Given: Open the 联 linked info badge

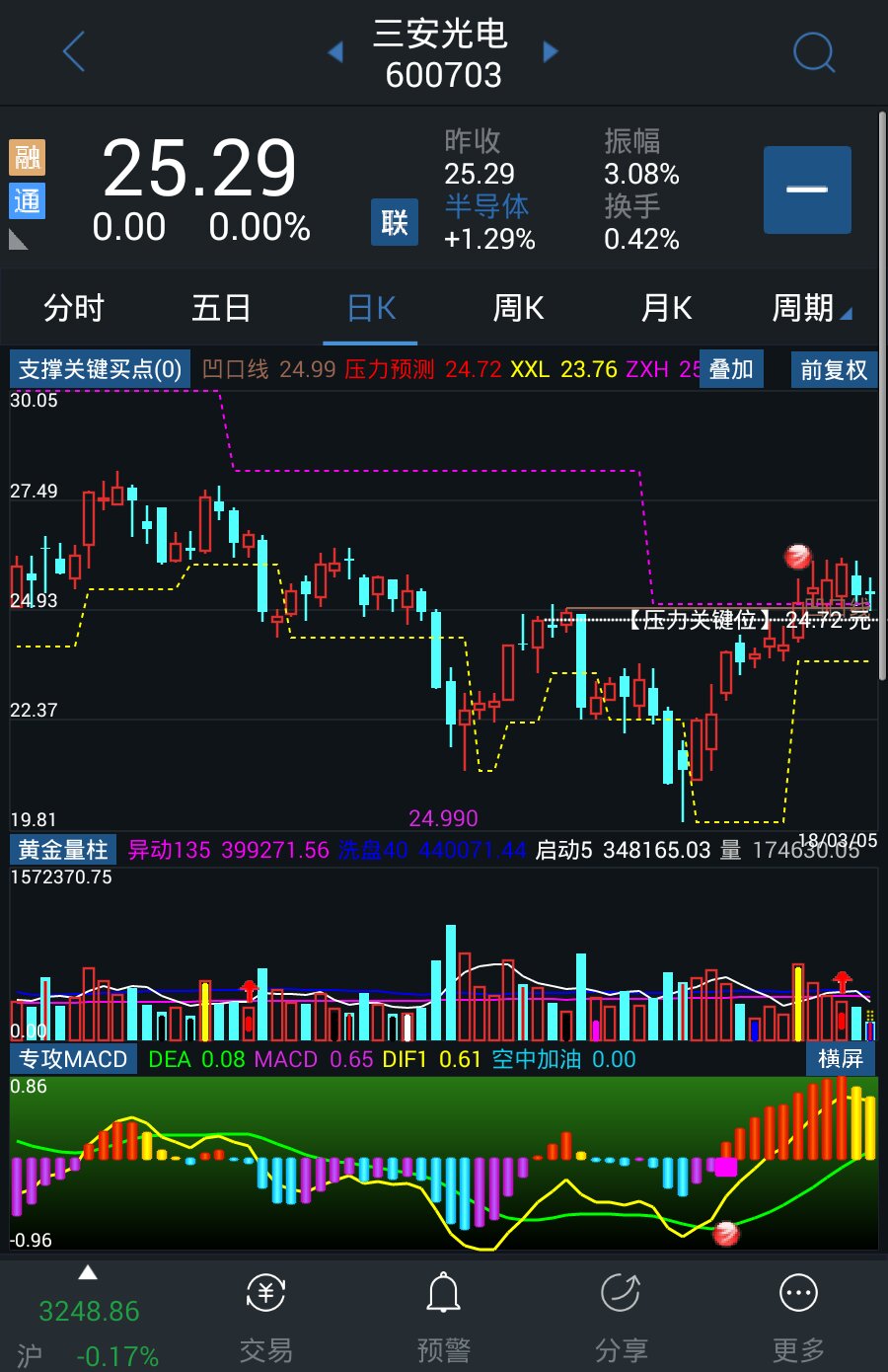Looking at the screenshot, I should point(394,222).
